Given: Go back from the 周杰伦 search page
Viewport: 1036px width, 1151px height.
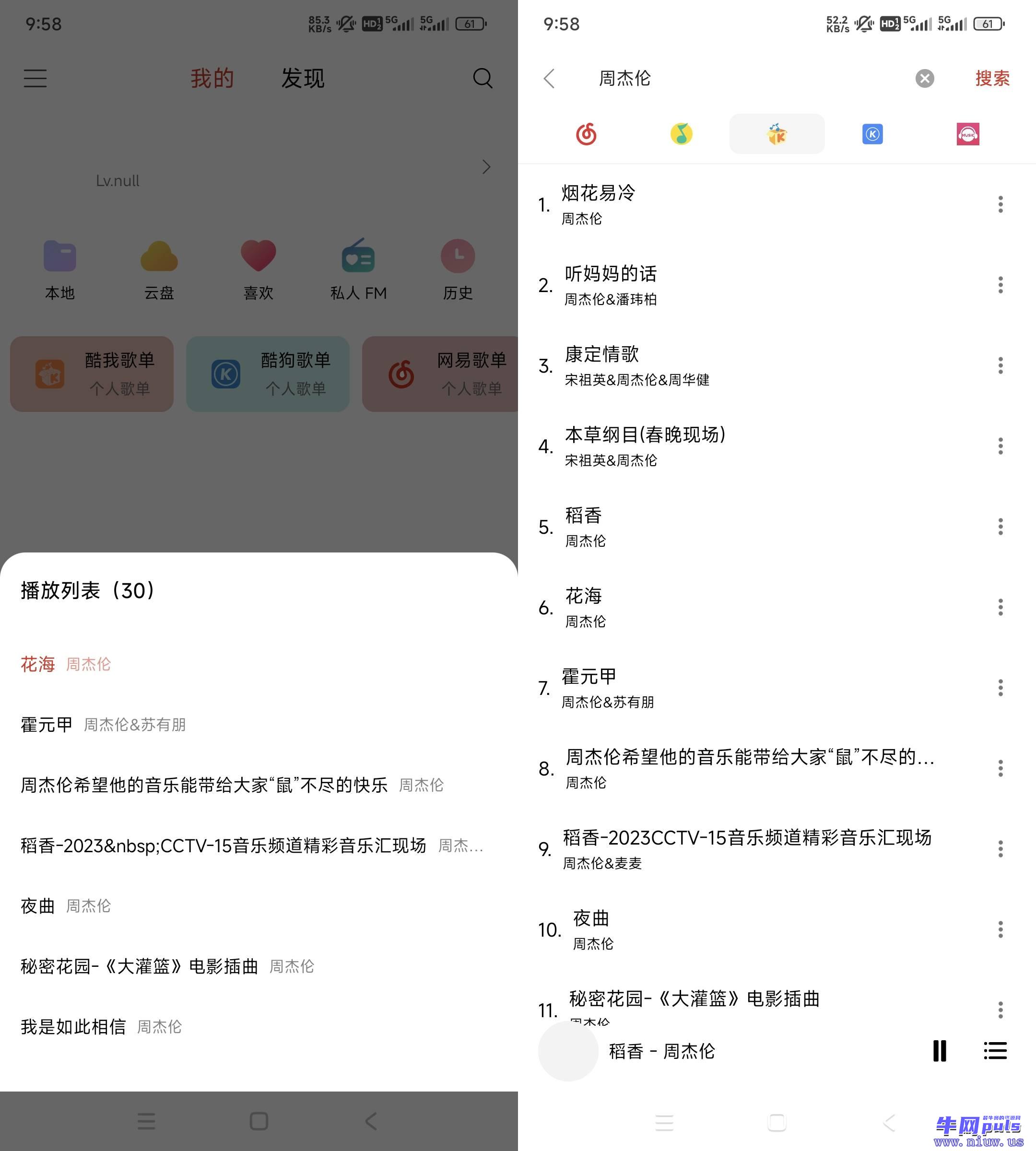Looking at the screenshot, I should click(549, 79).
